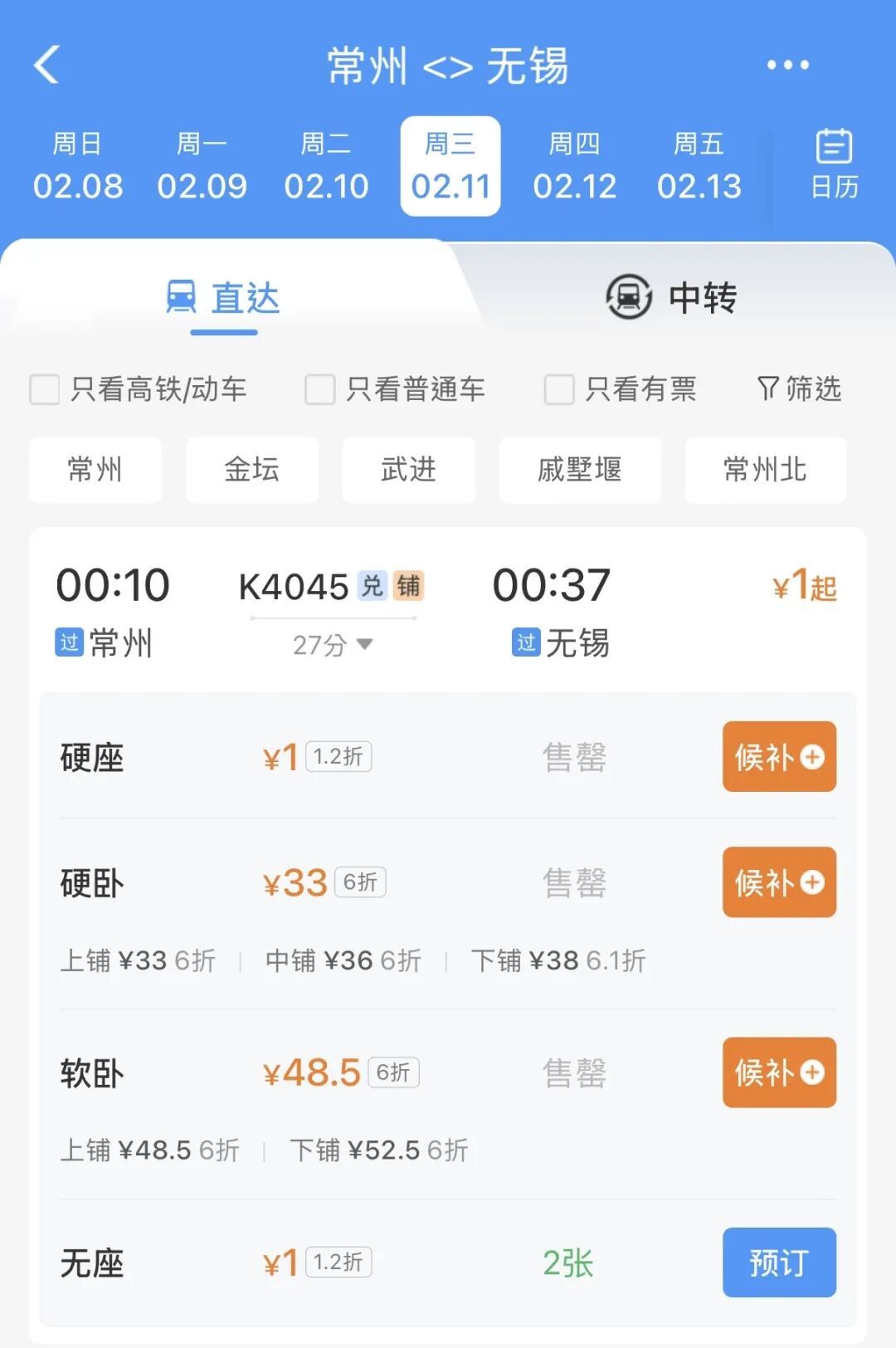This screenshot has height=1348, width=896.
Task: Enable 只看有票 to filter available tickets
Action: pyautogui.click(x=558, y=389)
